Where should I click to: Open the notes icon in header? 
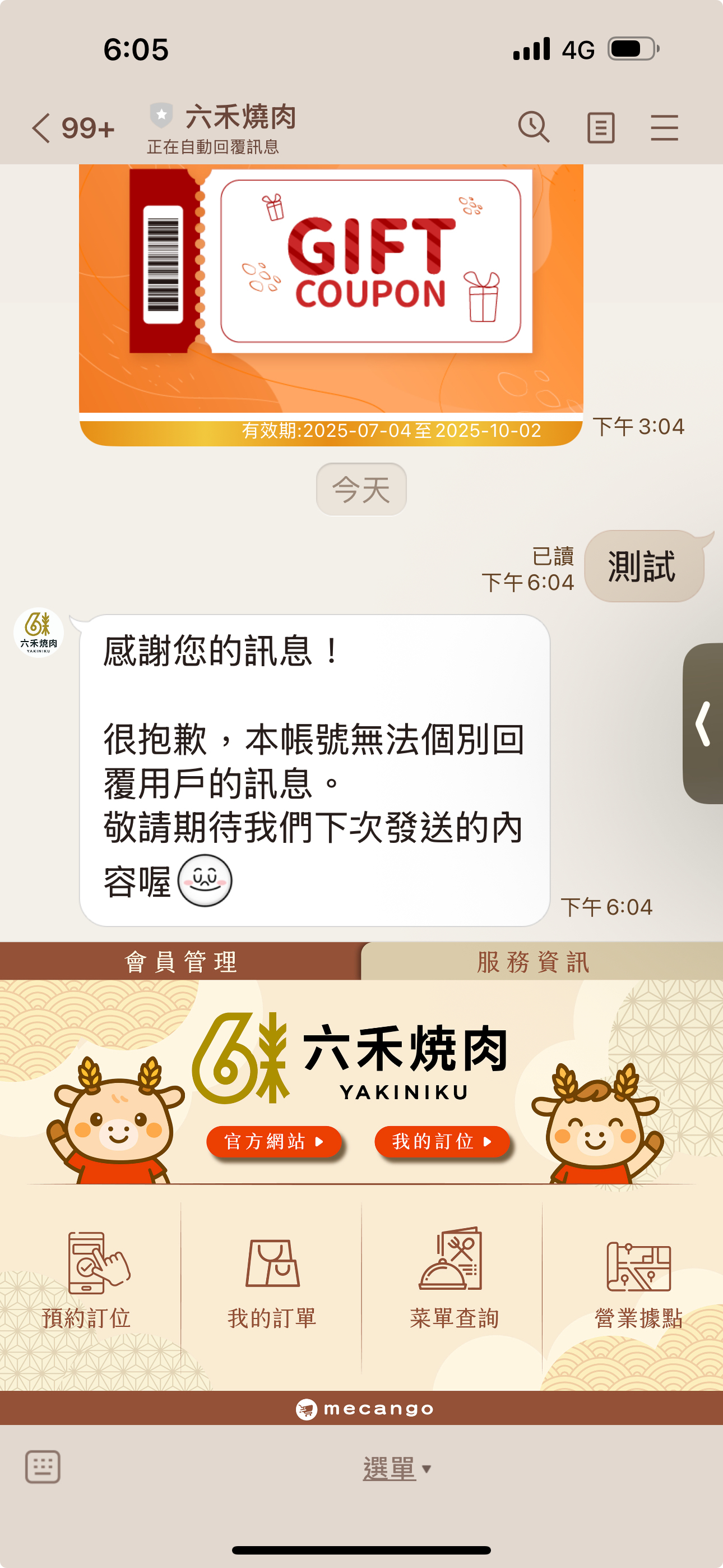600,128
